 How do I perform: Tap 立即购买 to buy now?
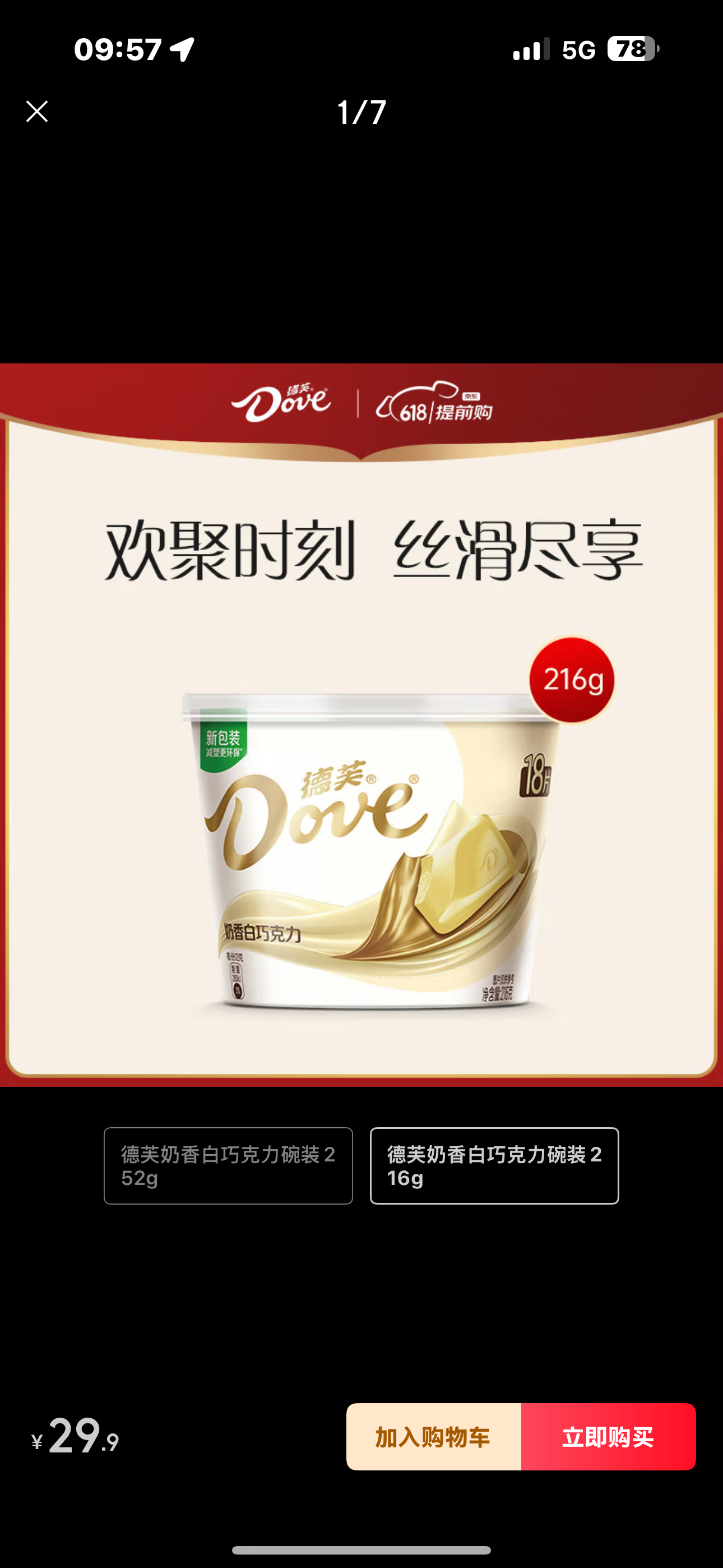[608, 1437]
